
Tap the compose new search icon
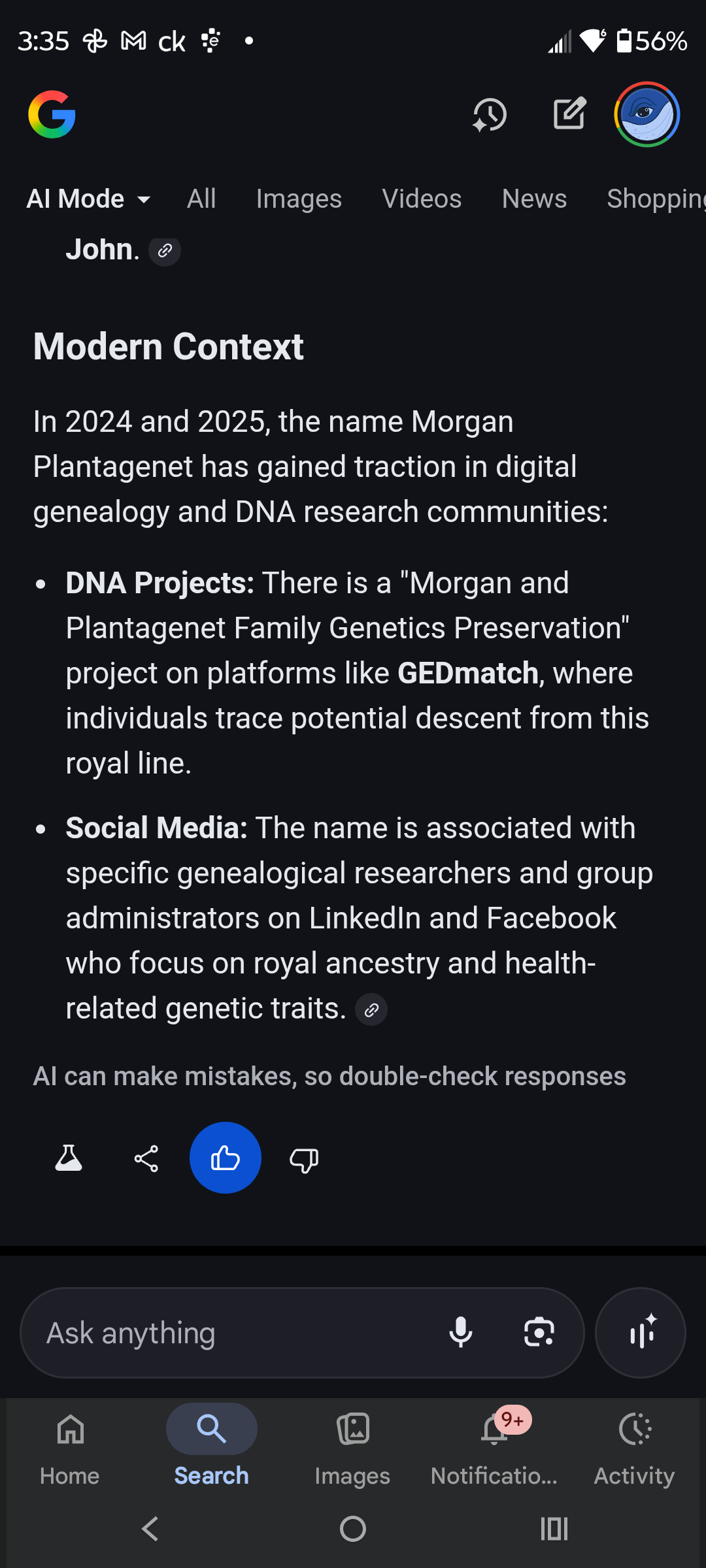tap(569, 114)
